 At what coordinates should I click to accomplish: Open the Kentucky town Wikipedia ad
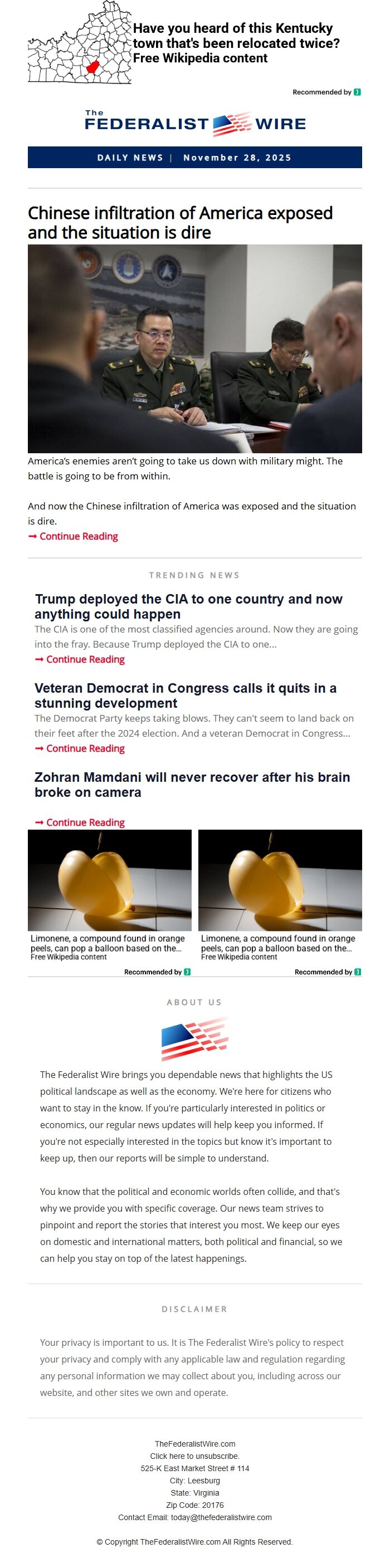coord(236,43)
